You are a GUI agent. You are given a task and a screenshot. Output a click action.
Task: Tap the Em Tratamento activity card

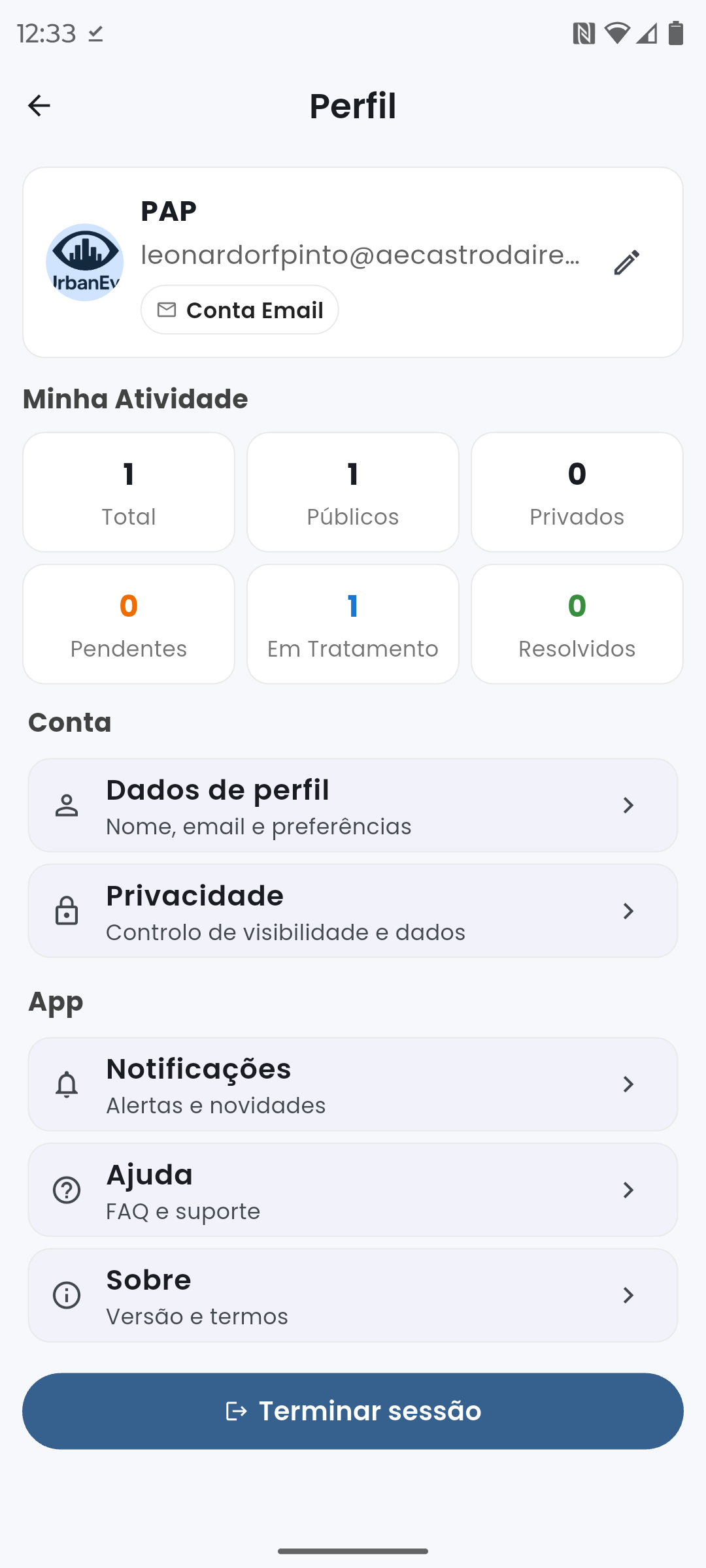[352, 623]
